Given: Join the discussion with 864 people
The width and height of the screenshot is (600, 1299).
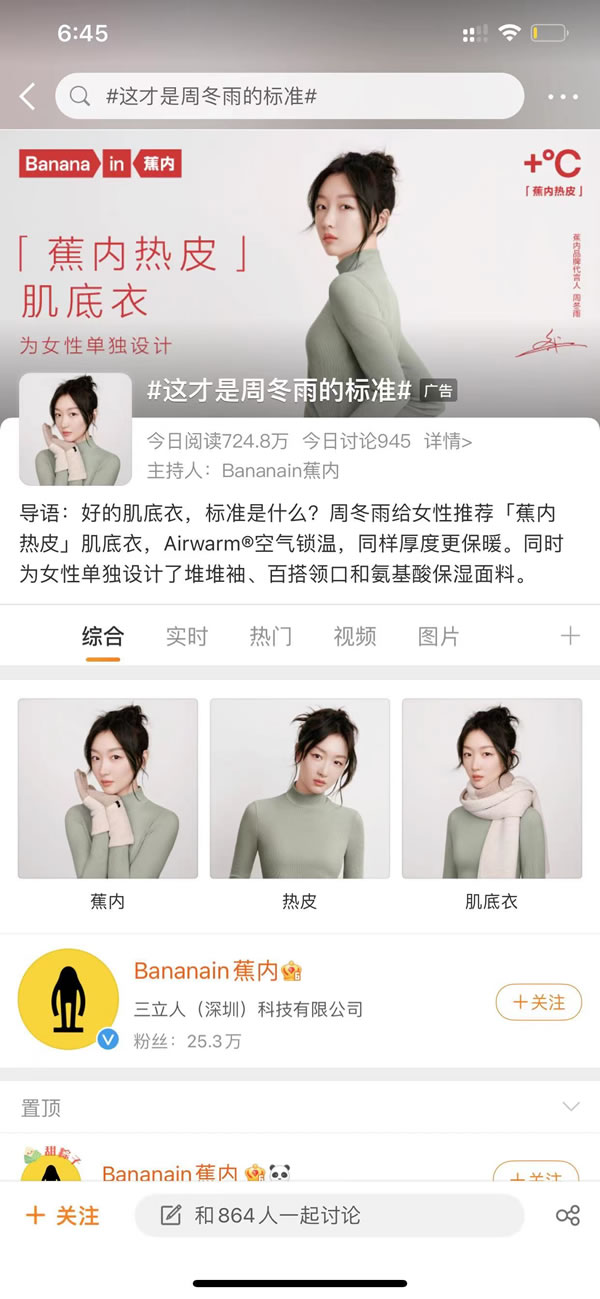Looking at the screenshot, I should point(330,1215).
